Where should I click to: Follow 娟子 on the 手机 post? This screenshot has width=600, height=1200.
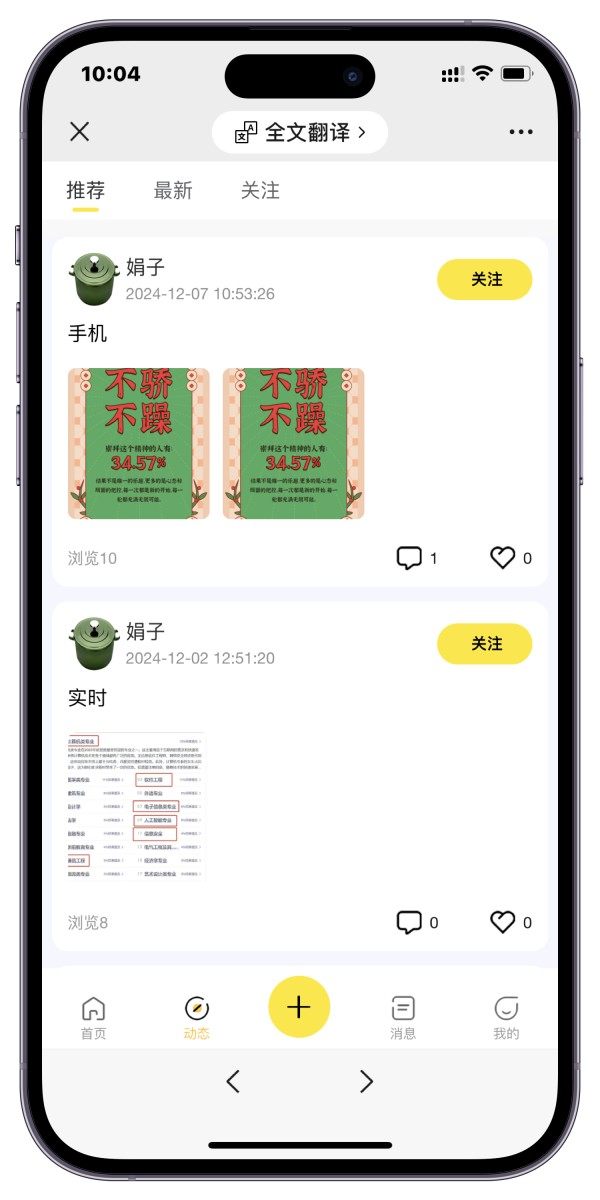click(x=485, y=279)
